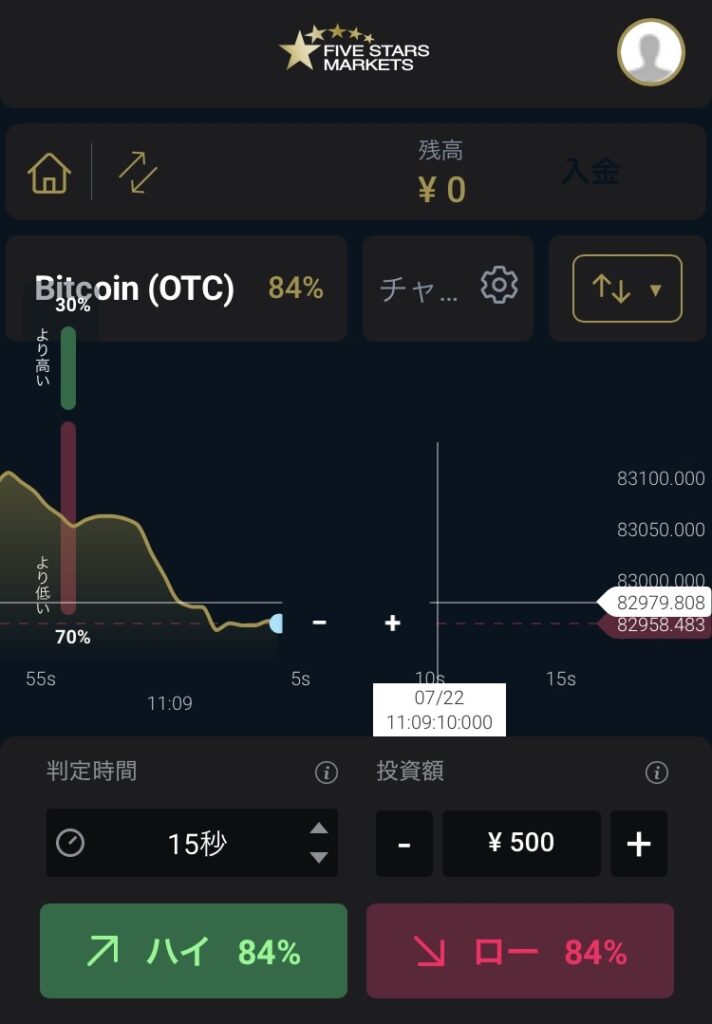Viewport: 712px width, 1024px height.
Task: Zoom out the chart with minus
Action: 319,622
